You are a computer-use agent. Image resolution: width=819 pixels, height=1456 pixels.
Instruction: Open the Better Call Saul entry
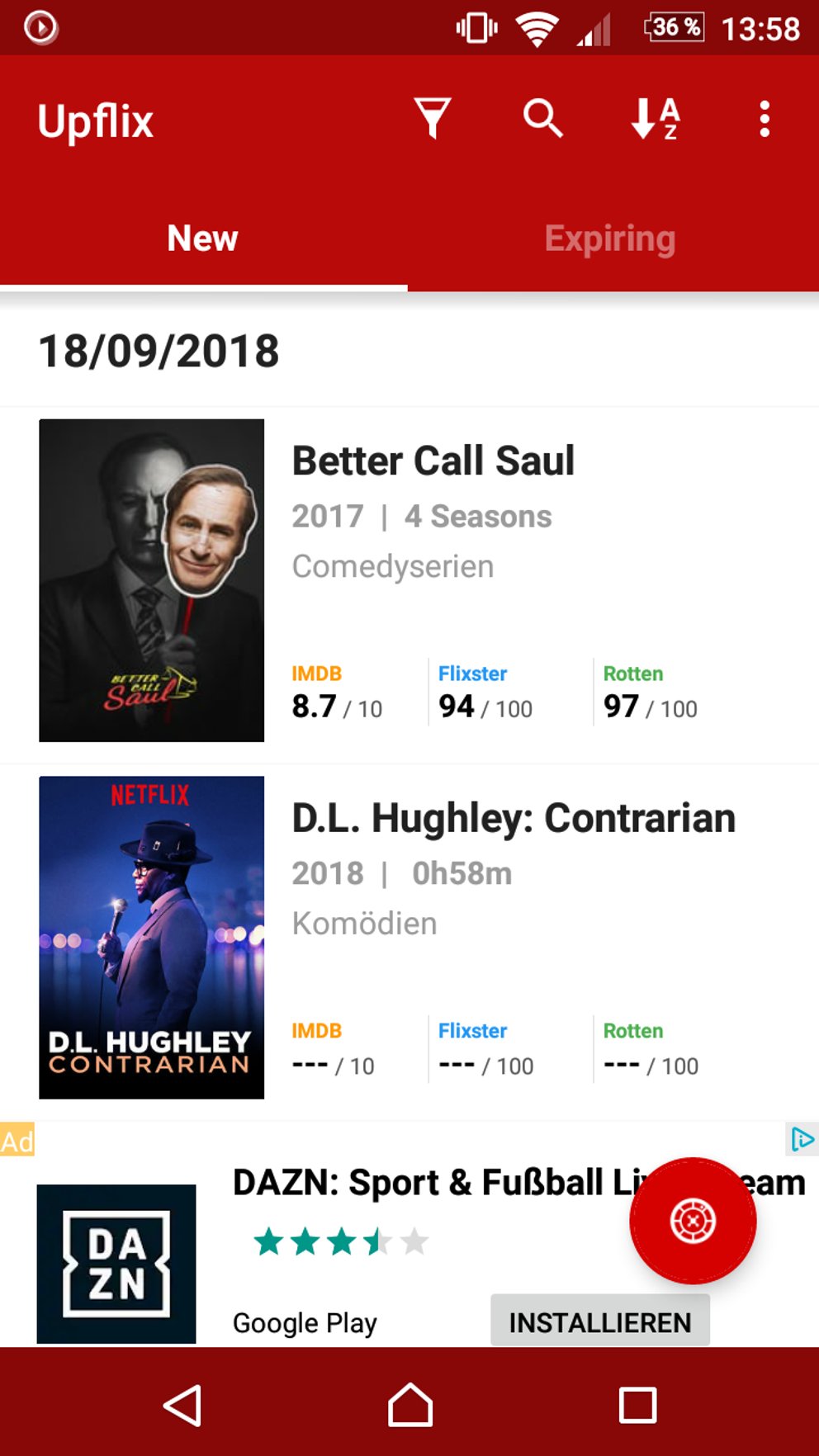433,461
